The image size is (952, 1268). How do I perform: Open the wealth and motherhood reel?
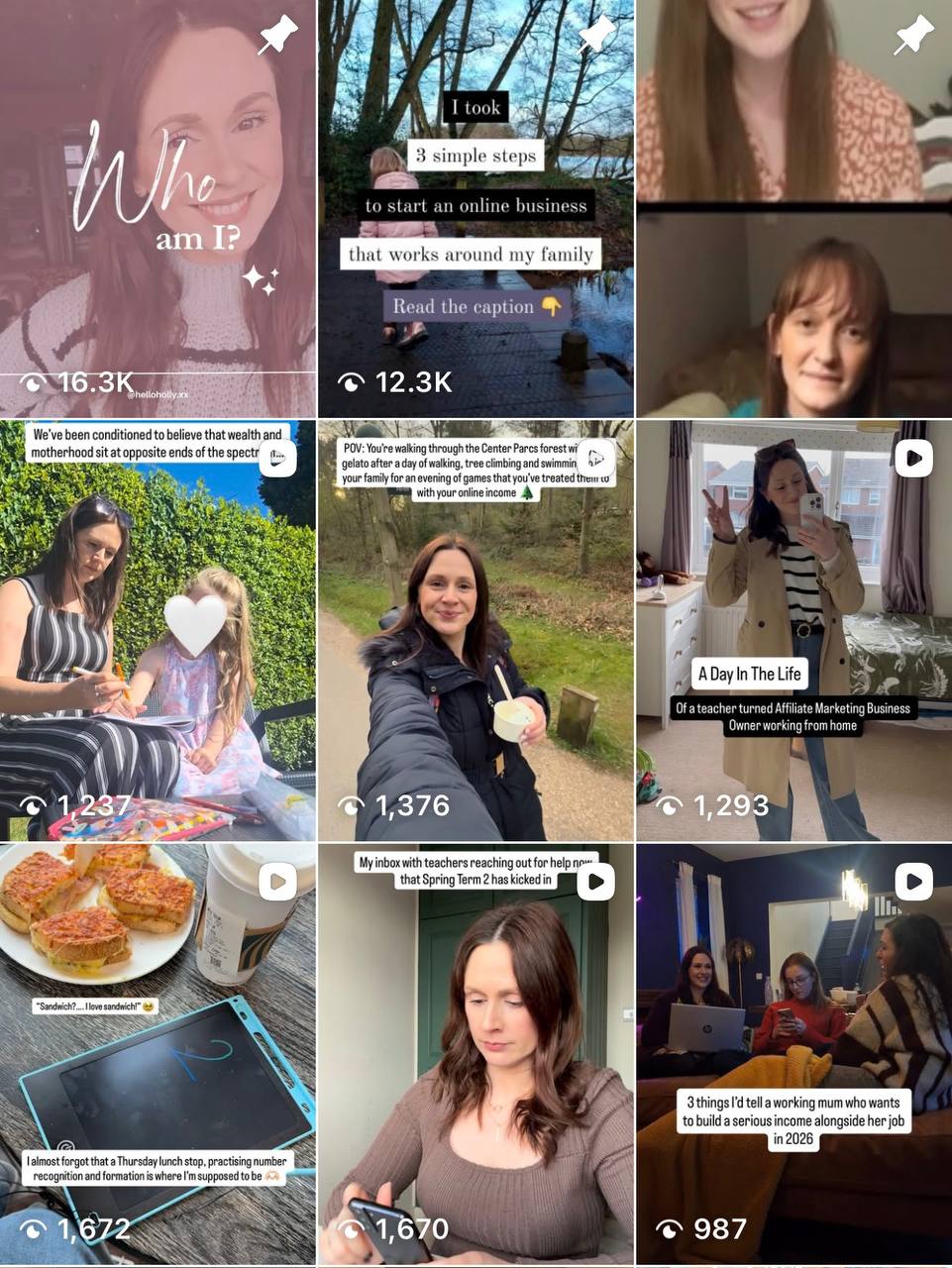(158, 630)
